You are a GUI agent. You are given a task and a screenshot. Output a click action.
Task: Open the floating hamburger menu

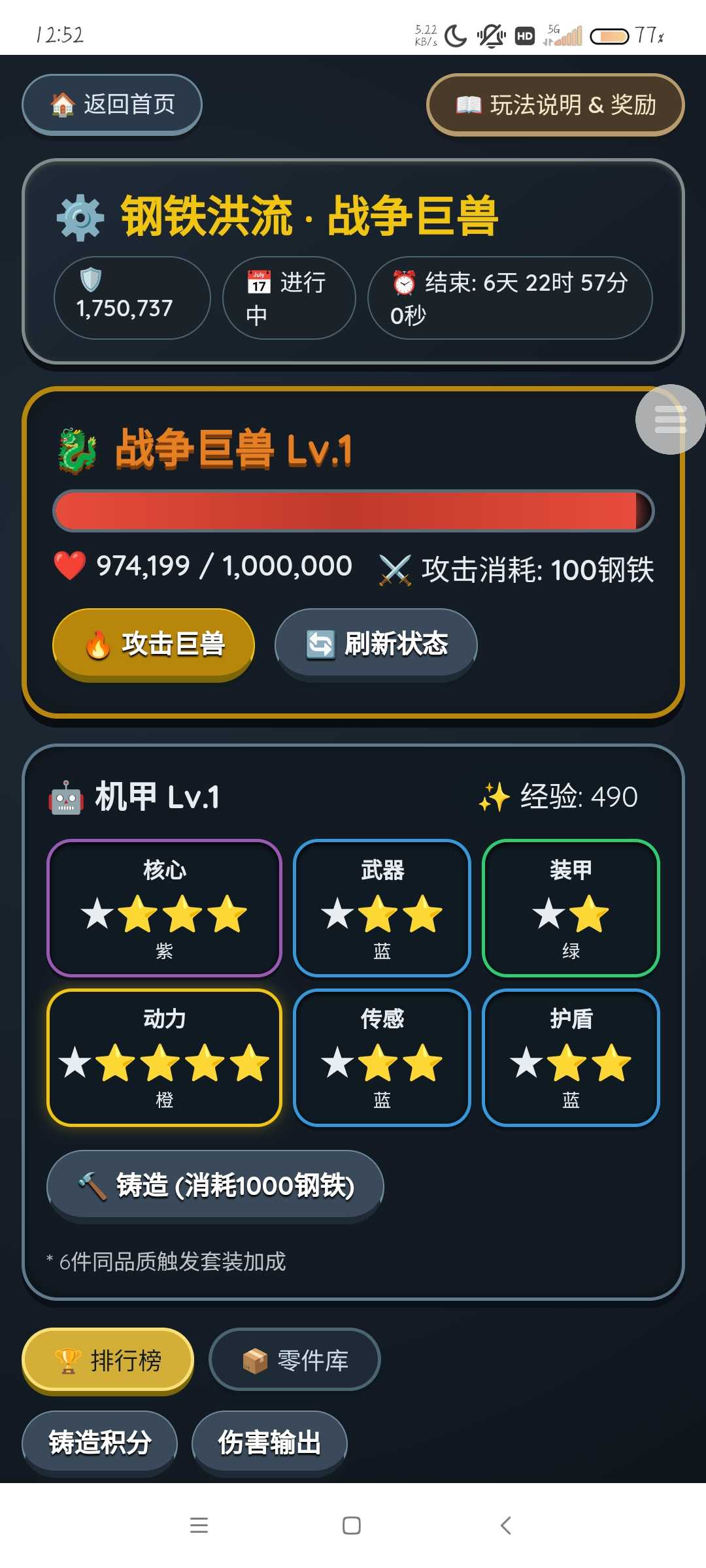coord(670,419)
